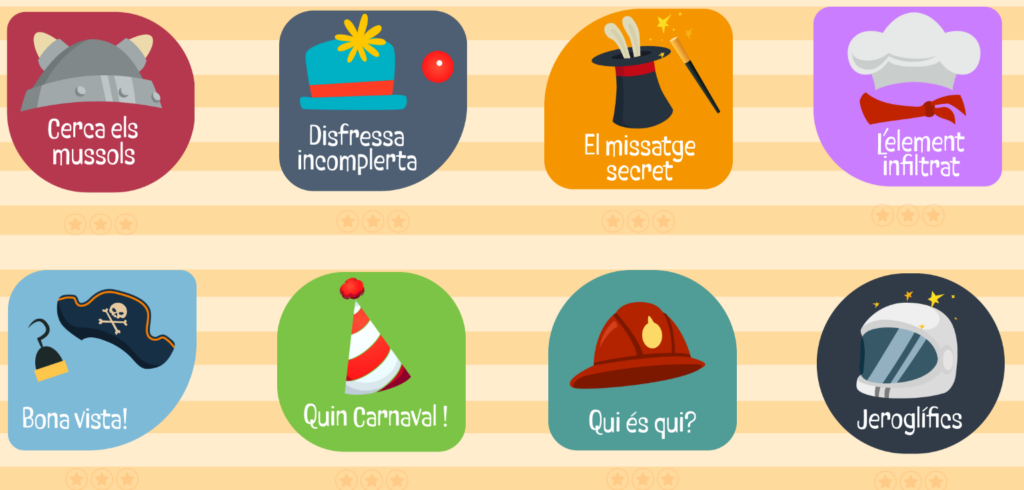
Task: Play El missatge secret
Action: point(639,100)
